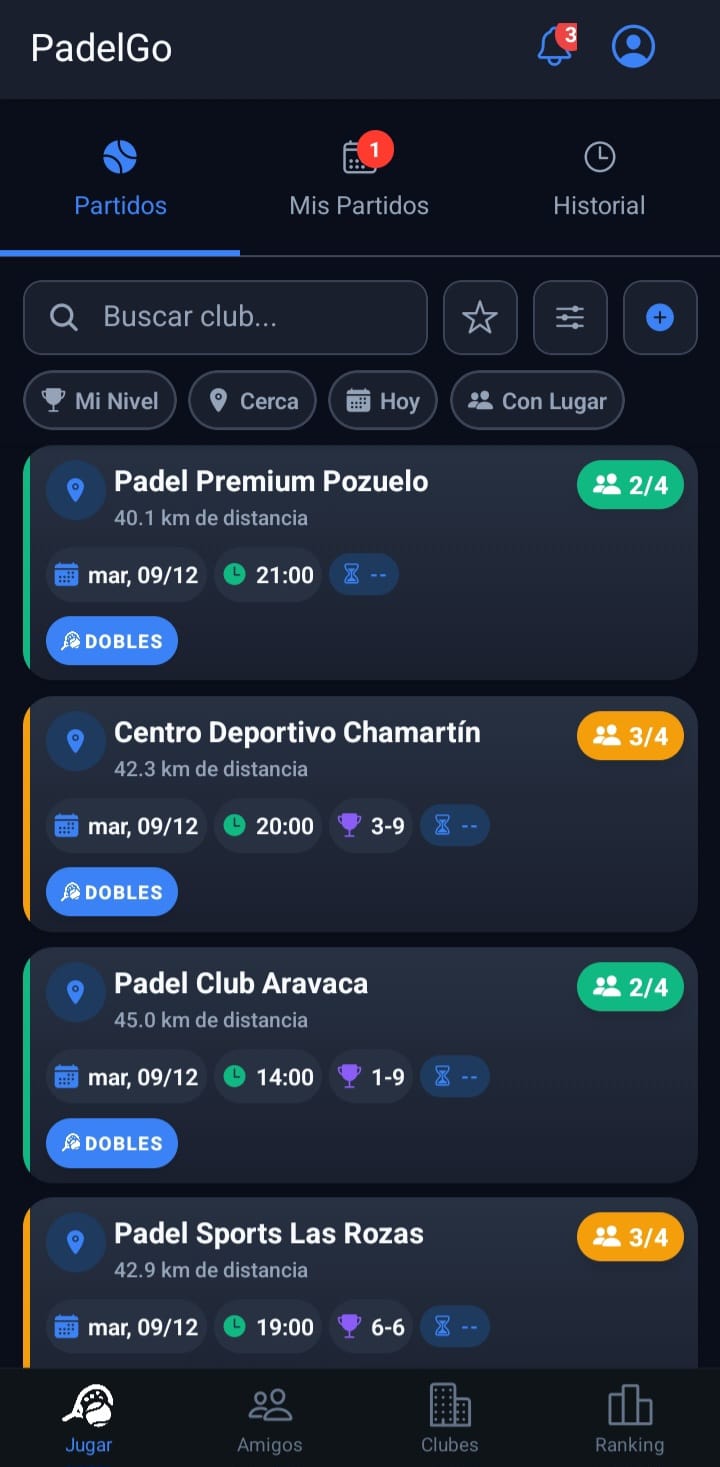Activate the Con Lugar filter
The width and height of the screenshot is (720, 1467).
click(x=537, y=400)
